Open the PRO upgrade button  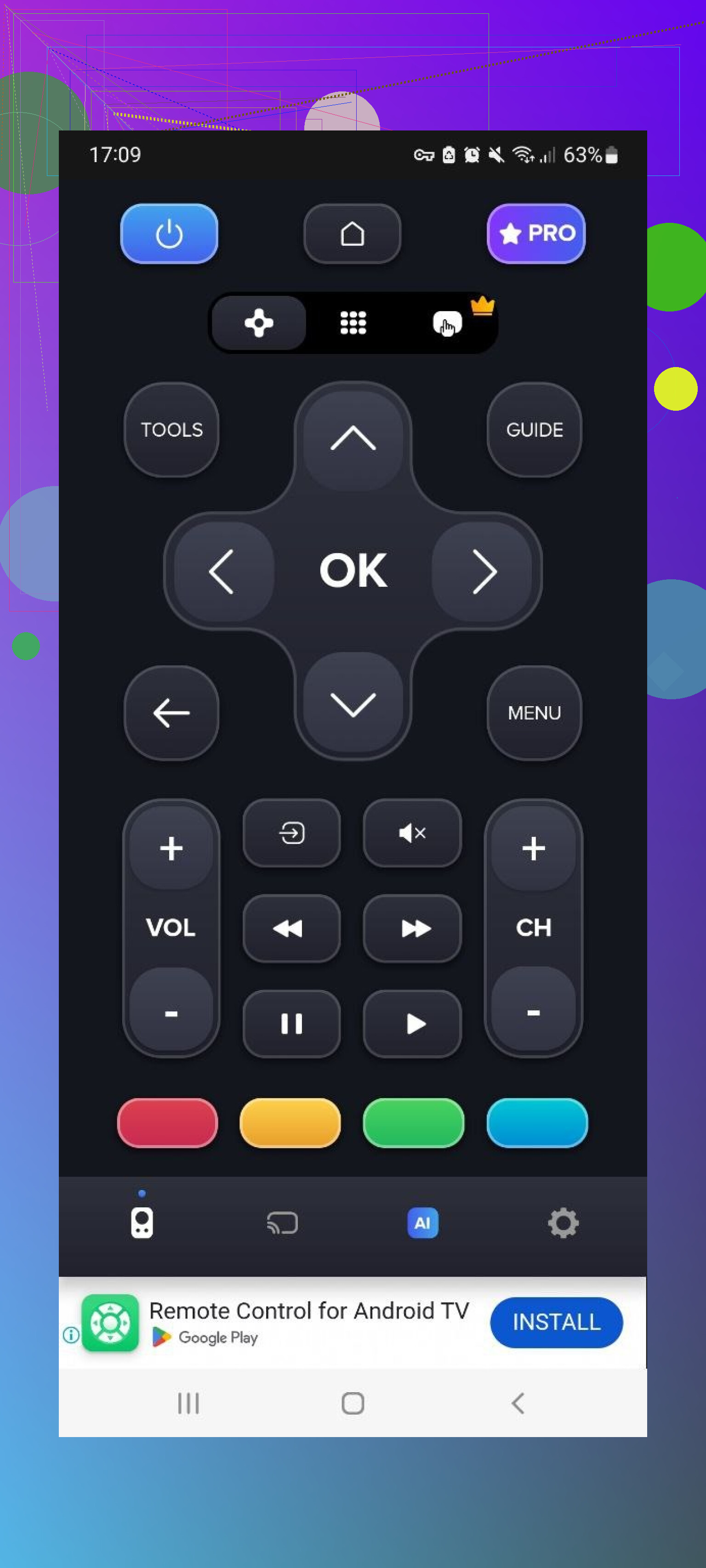tap(535, 234)
